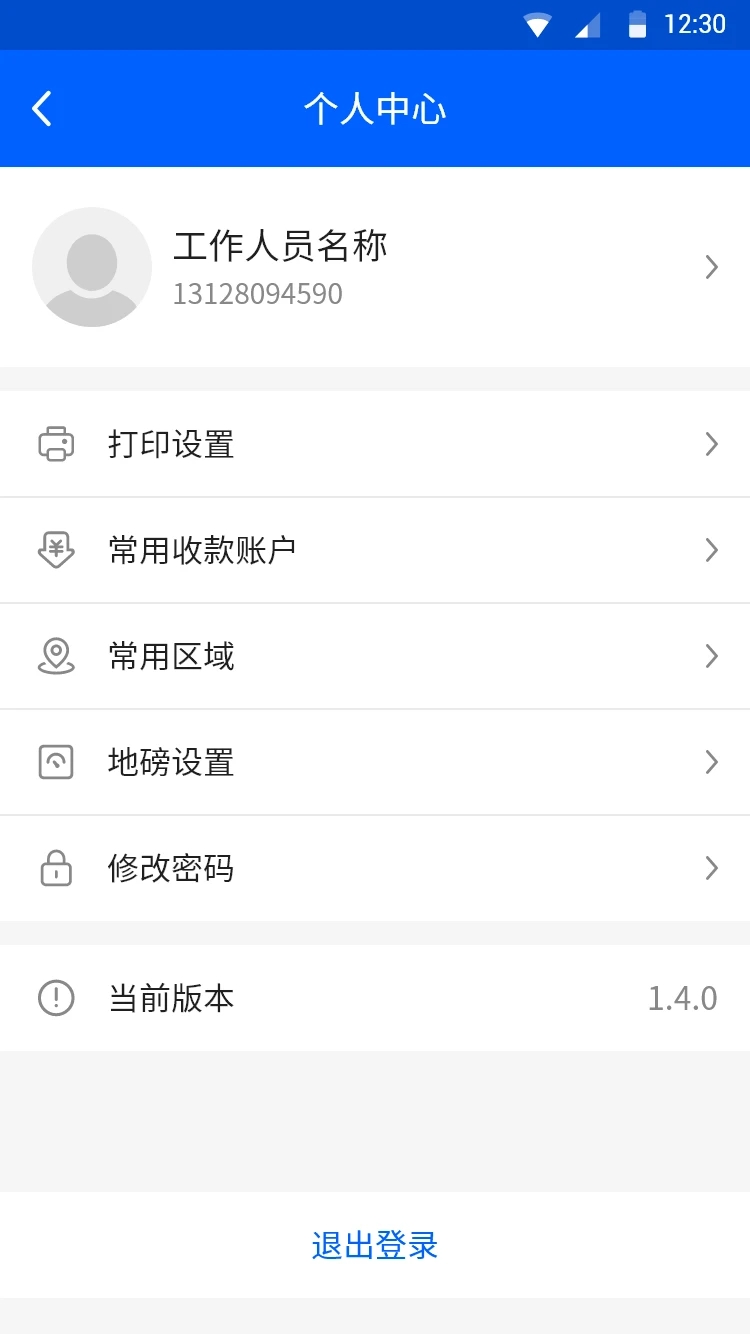Viewport: 750px width, 1334px height.
Task: Click the Wi-Fi icon in the status bar
Action: [x=538, y=23]
